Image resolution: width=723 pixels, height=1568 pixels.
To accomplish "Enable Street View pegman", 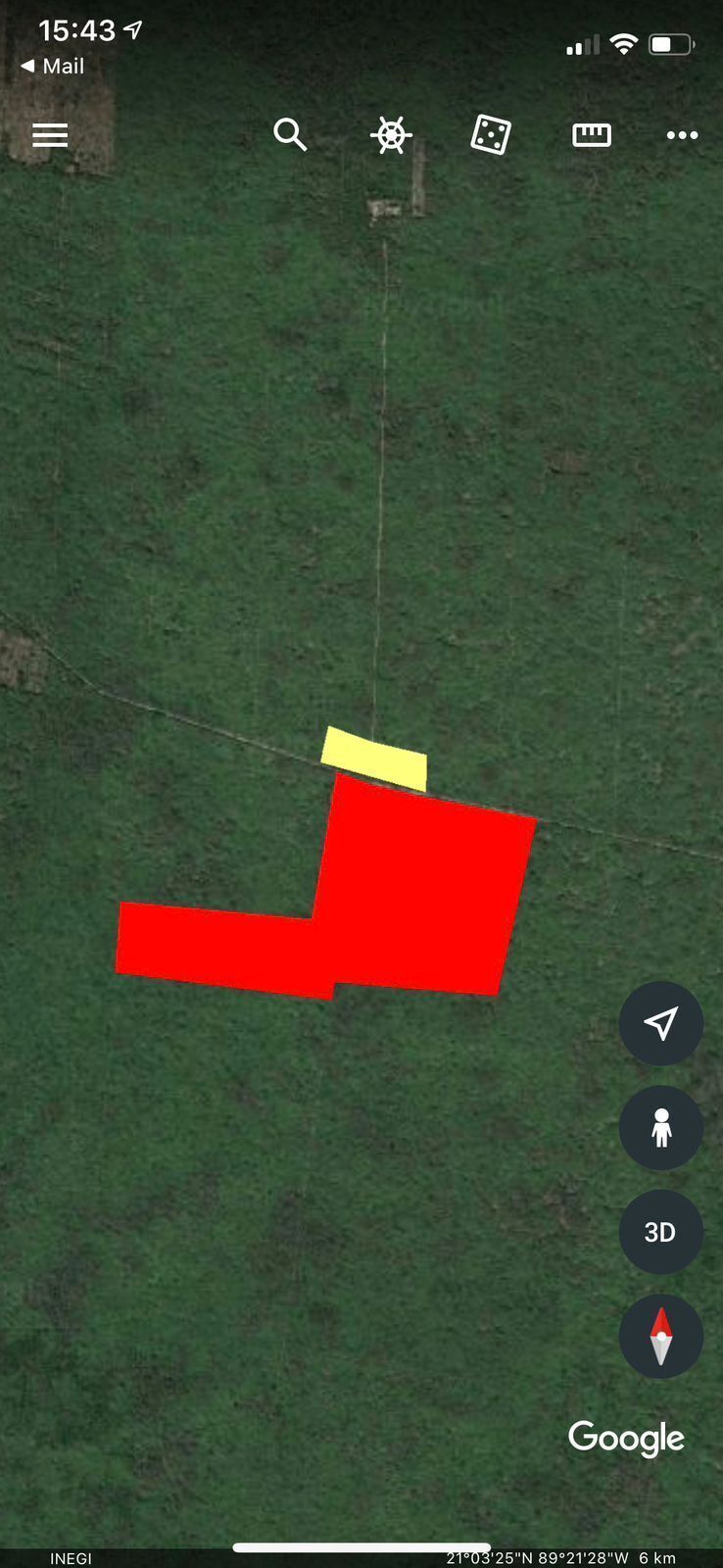I will [x=661, y=1128].
